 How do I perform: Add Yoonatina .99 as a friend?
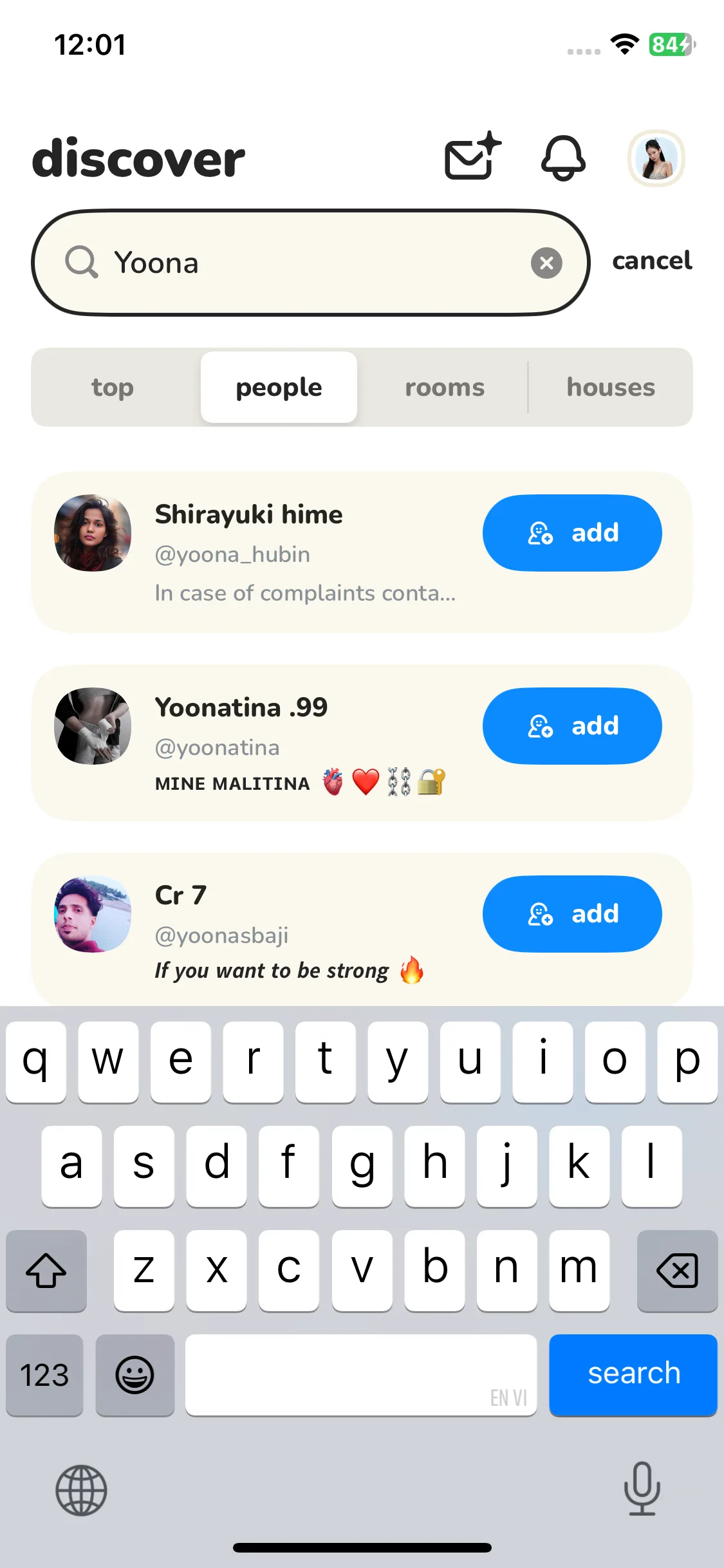[x=571, y=726]
